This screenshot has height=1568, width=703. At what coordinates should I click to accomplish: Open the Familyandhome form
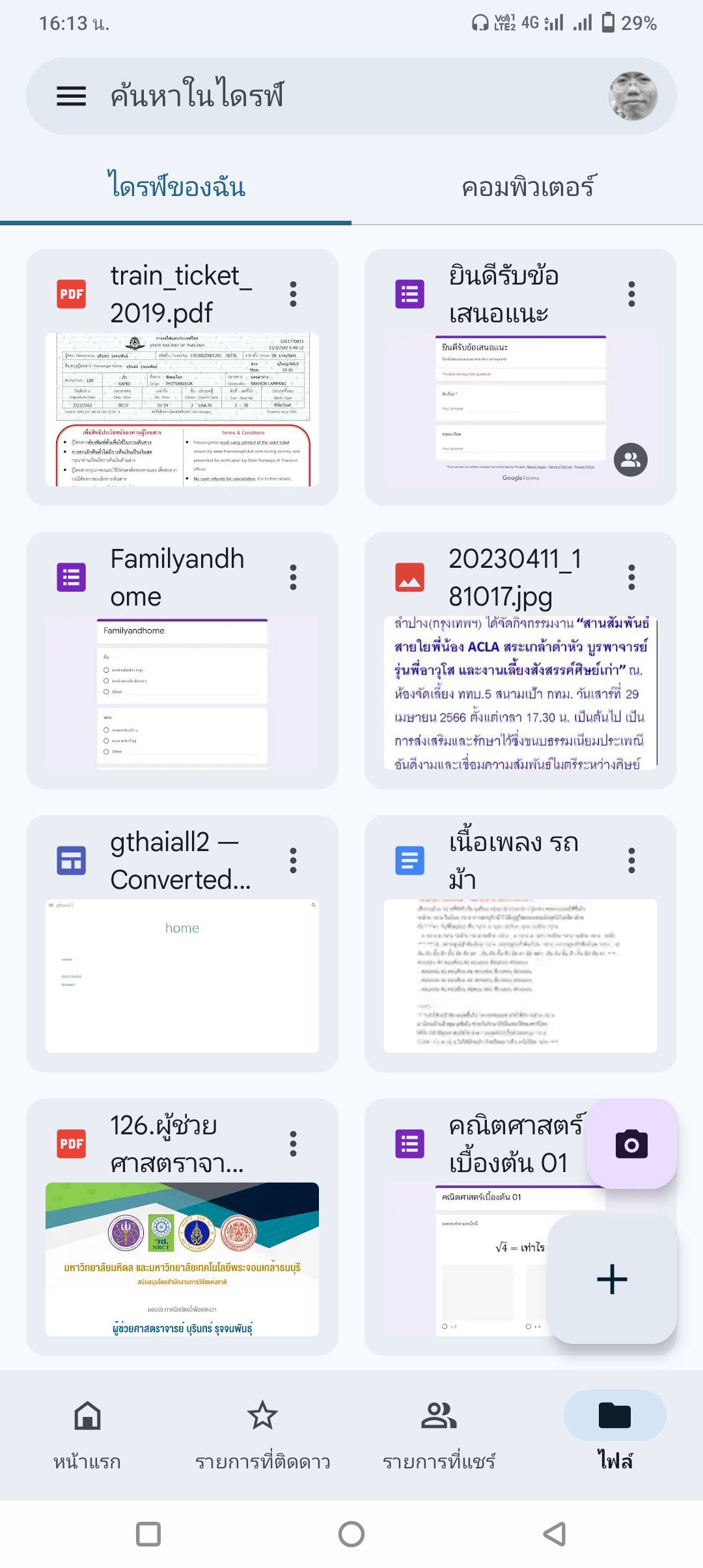(x=182, y=692)
